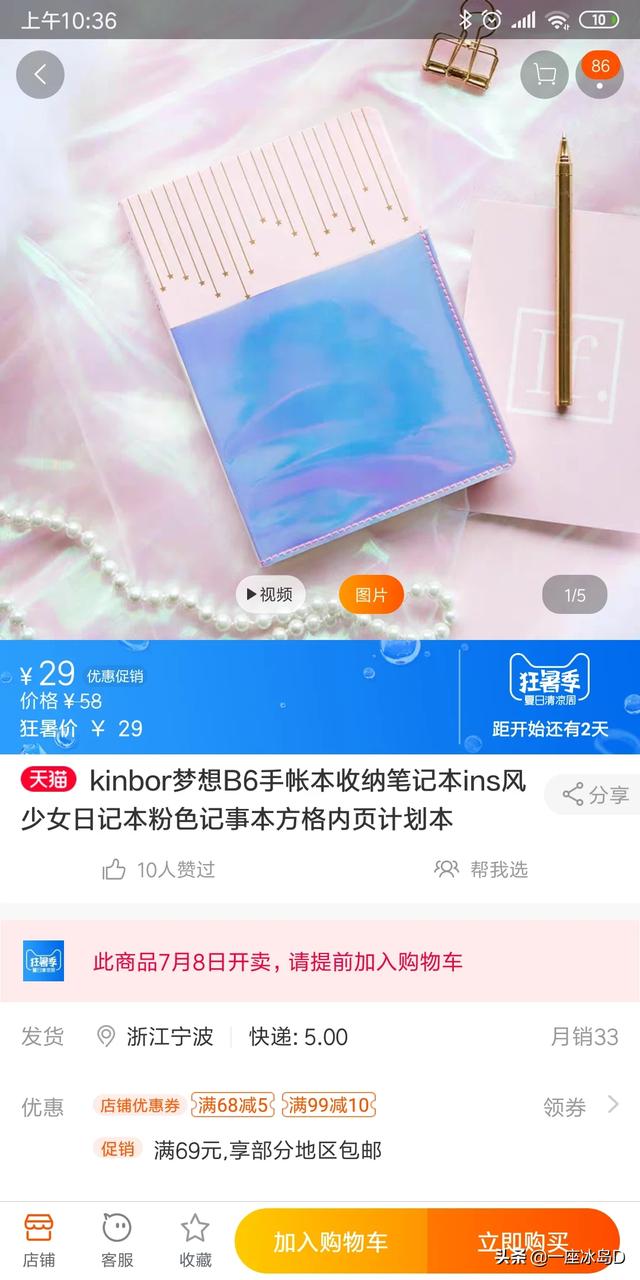Buy now with 立即购买

coord(523,1242)
